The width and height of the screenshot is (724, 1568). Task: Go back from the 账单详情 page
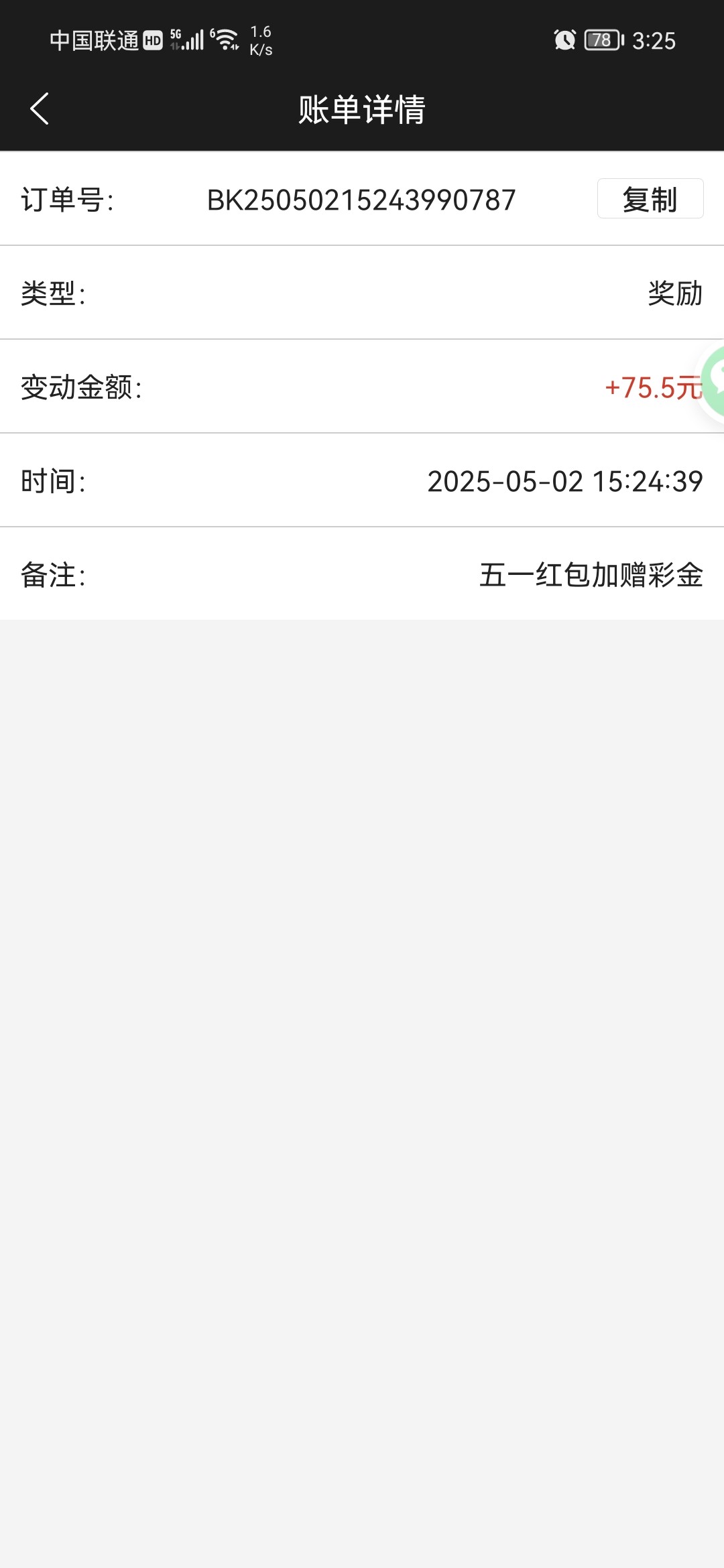click(40, 109)
